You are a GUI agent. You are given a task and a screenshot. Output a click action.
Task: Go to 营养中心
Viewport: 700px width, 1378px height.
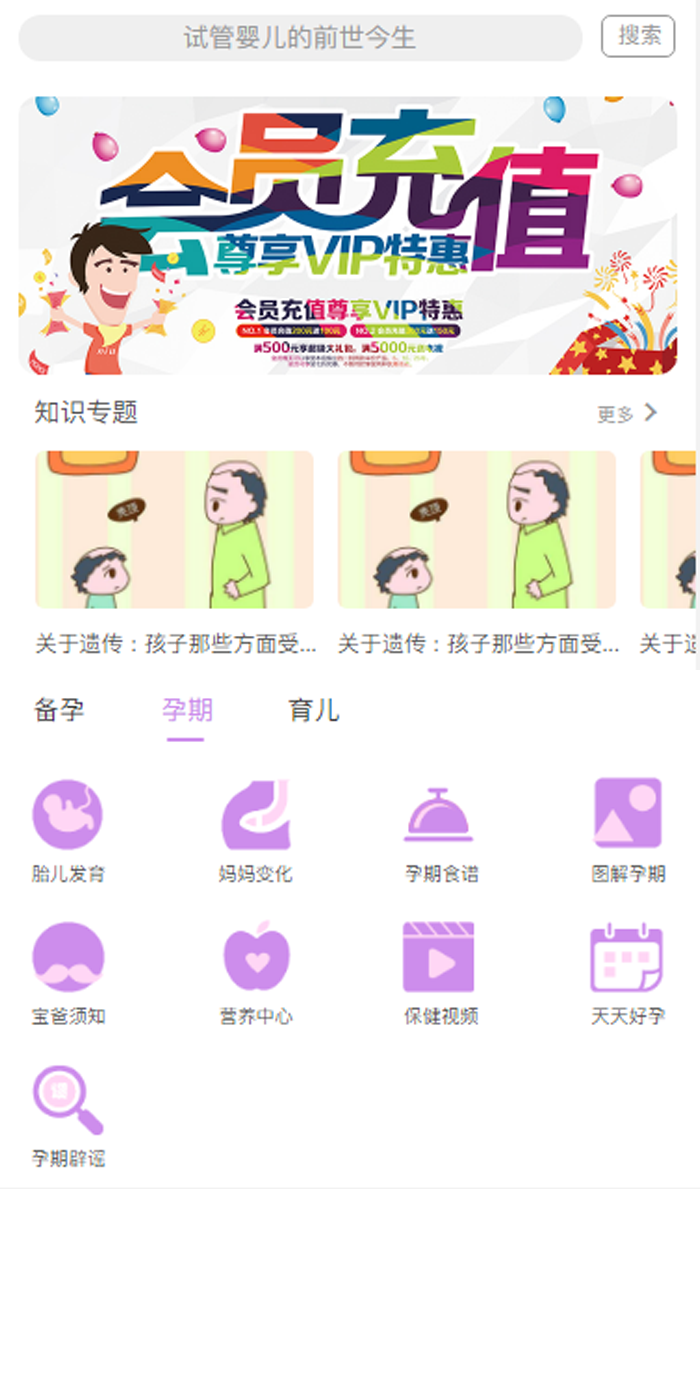(255, 974)
